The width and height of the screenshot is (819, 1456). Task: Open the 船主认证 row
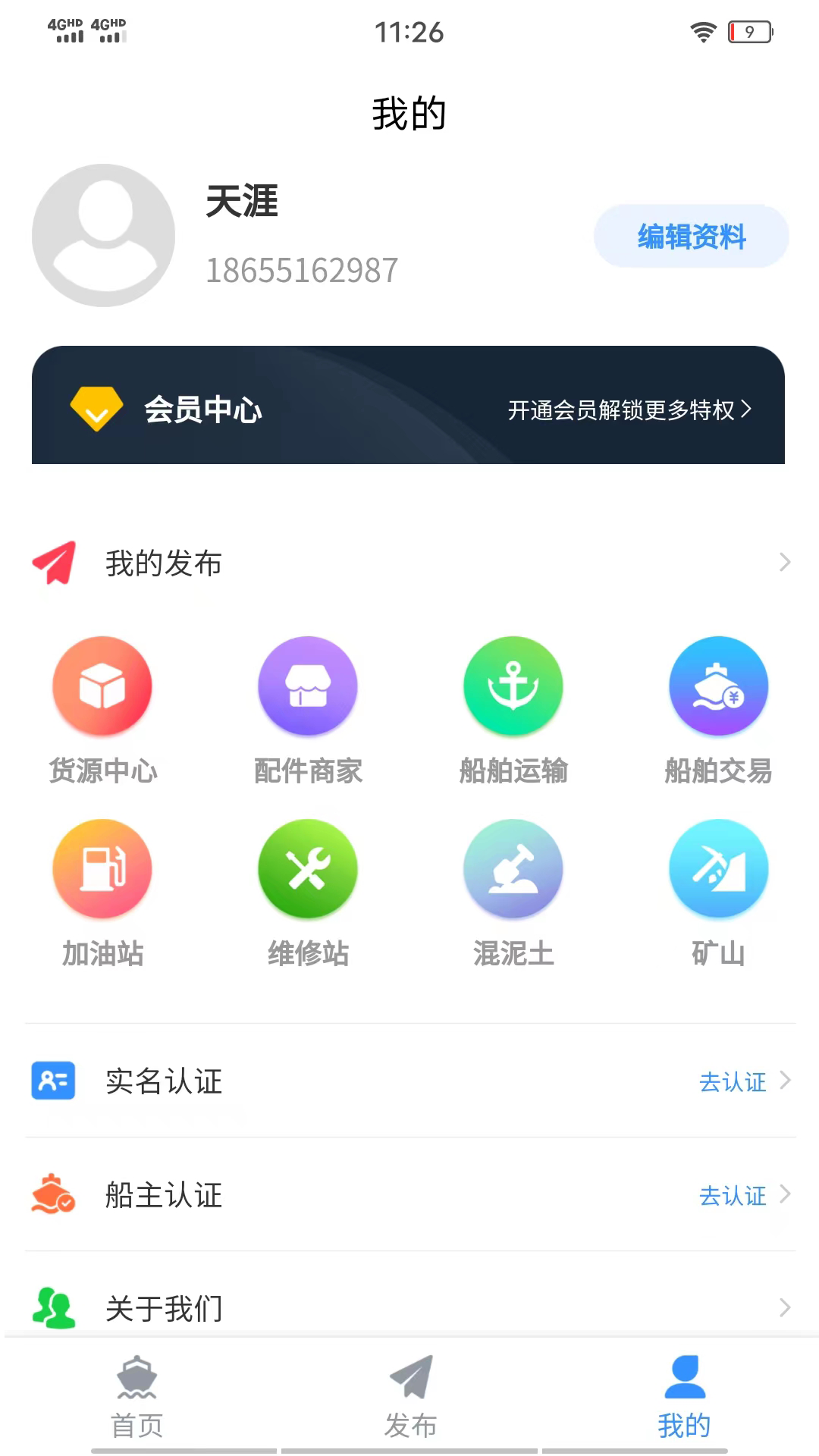point(409,1195)
